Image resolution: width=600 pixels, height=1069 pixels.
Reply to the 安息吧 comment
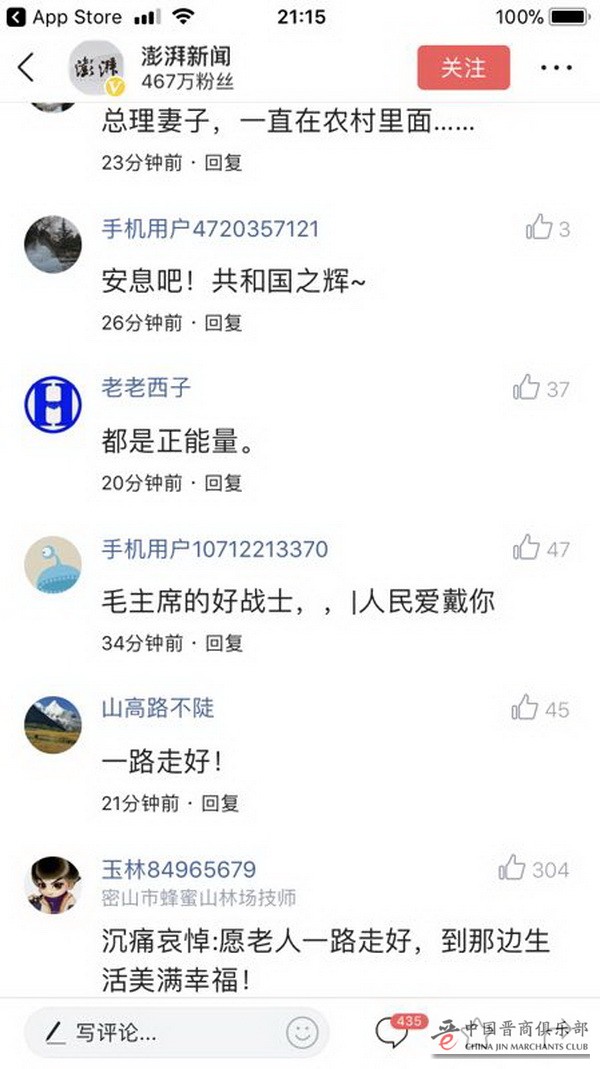[224, 323]
